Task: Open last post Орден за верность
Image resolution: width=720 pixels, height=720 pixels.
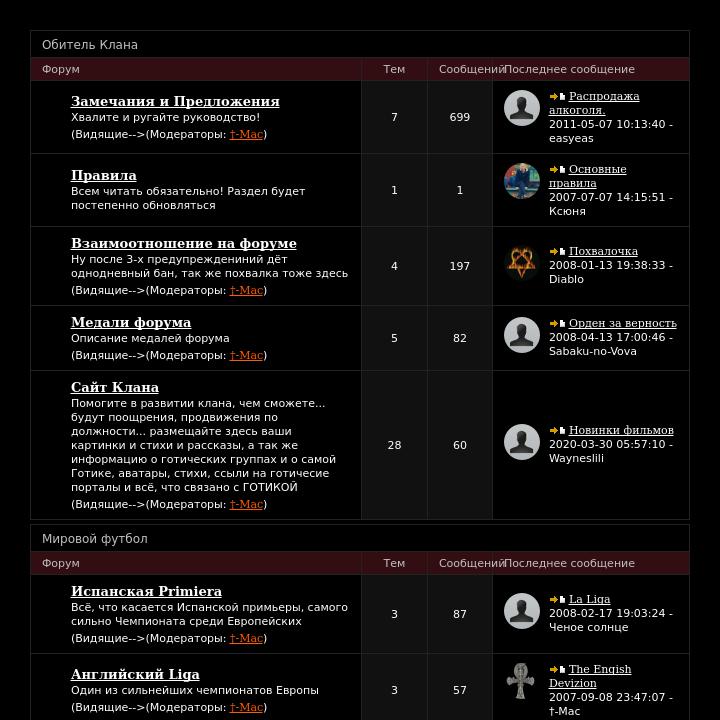Action: (x=622, y=323)
